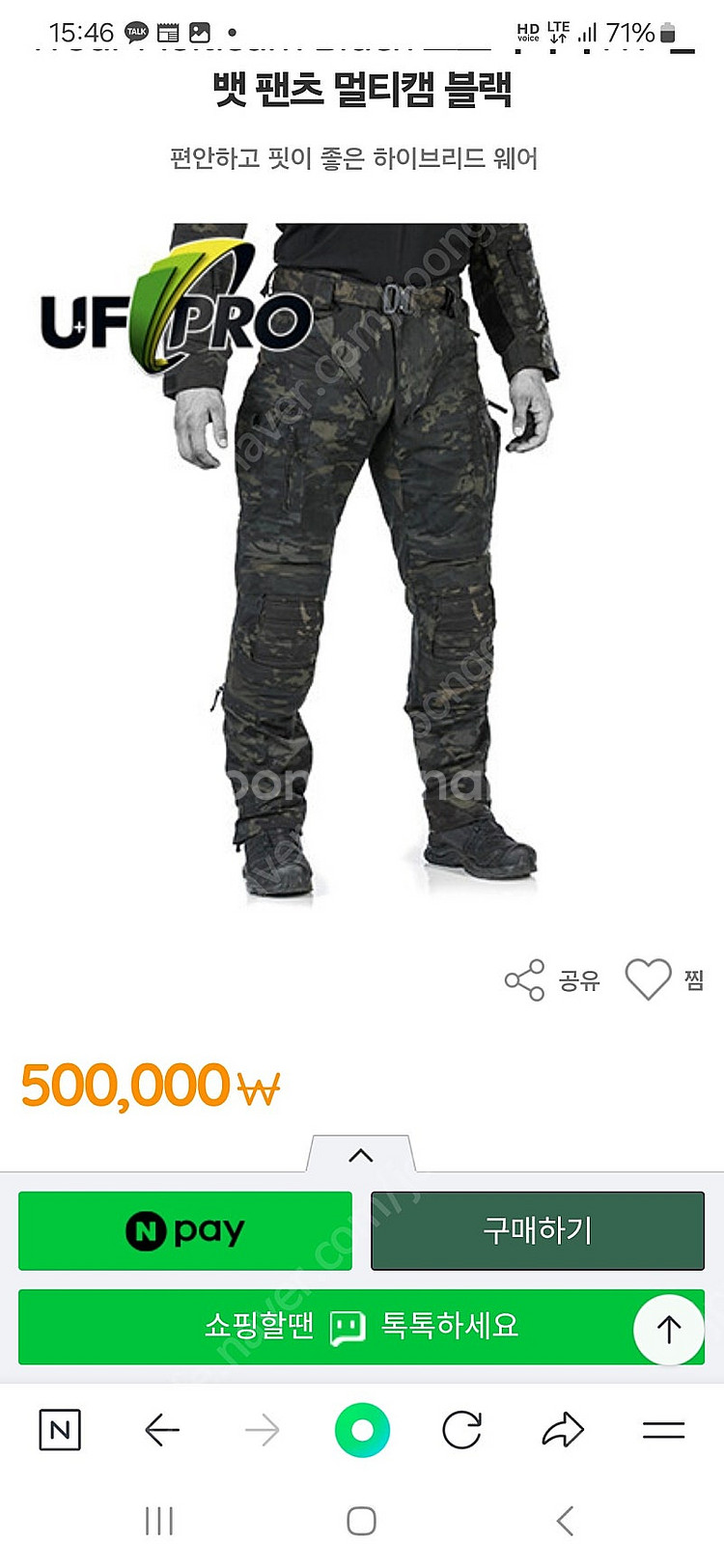Go to the phone home screen
The width and height of the screenshot is (724, 1568).
pos(361,1522)
